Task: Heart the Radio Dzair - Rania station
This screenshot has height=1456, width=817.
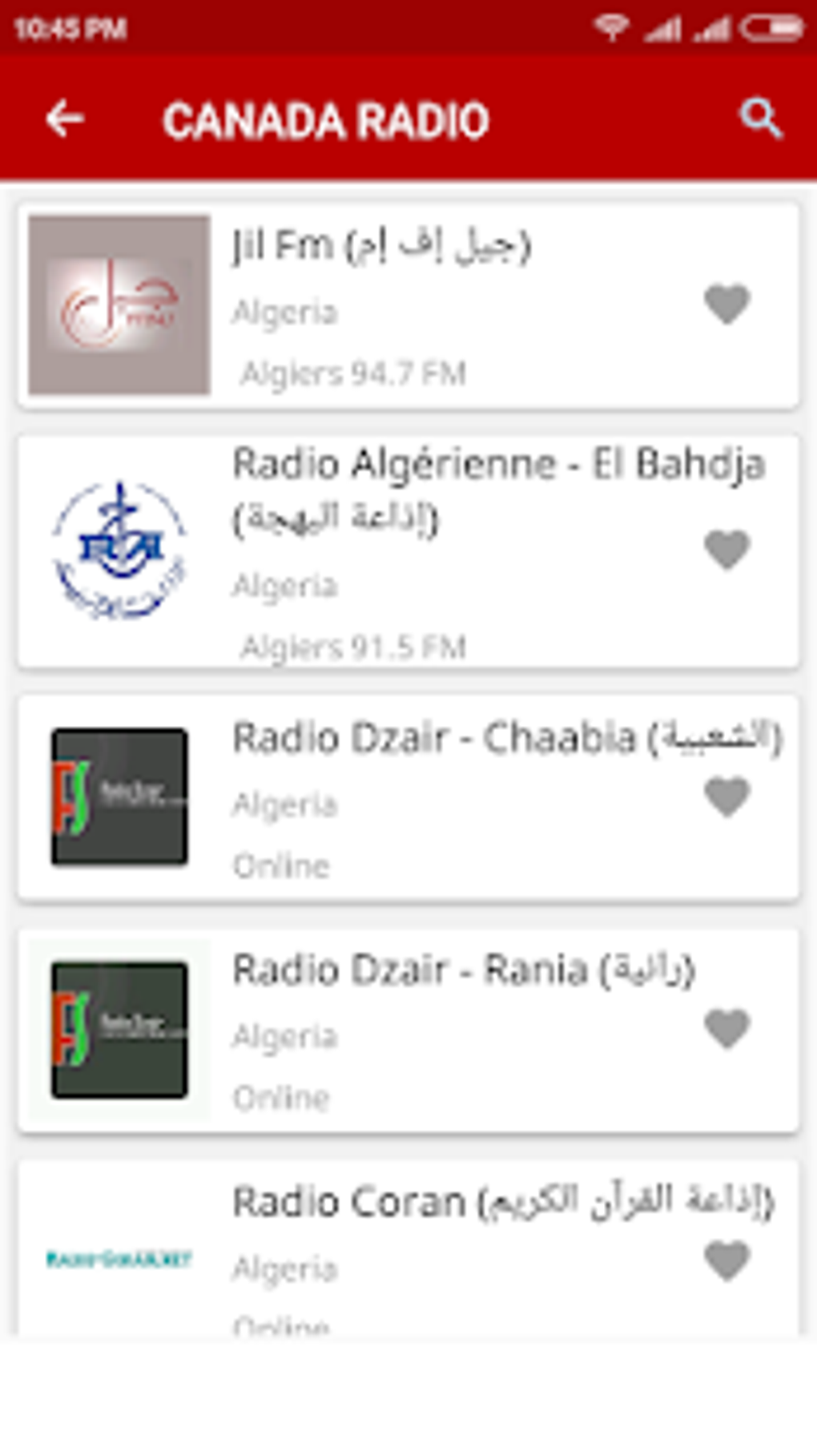Action: point(727,1028)
